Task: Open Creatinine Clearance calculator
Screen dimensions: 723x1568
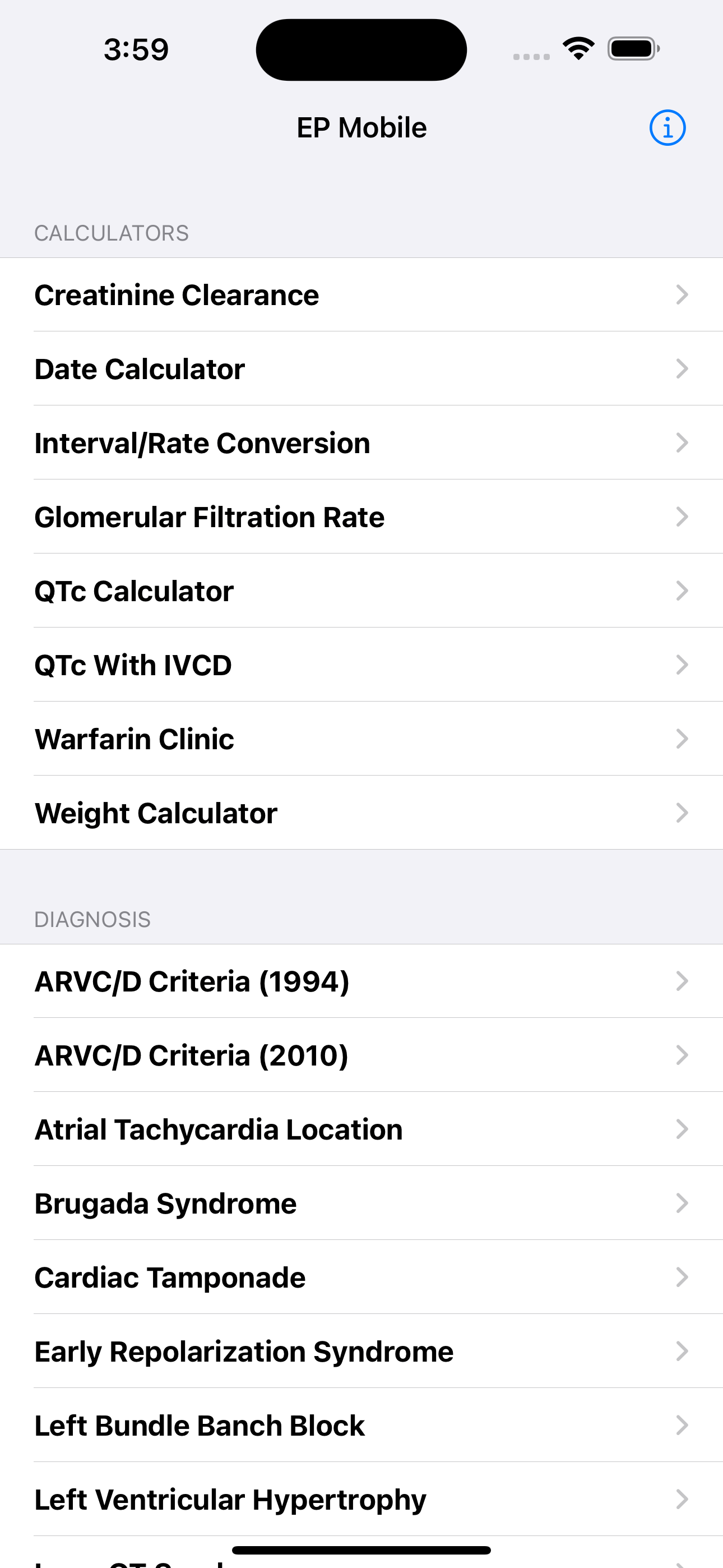Action: tap(361, 295)
